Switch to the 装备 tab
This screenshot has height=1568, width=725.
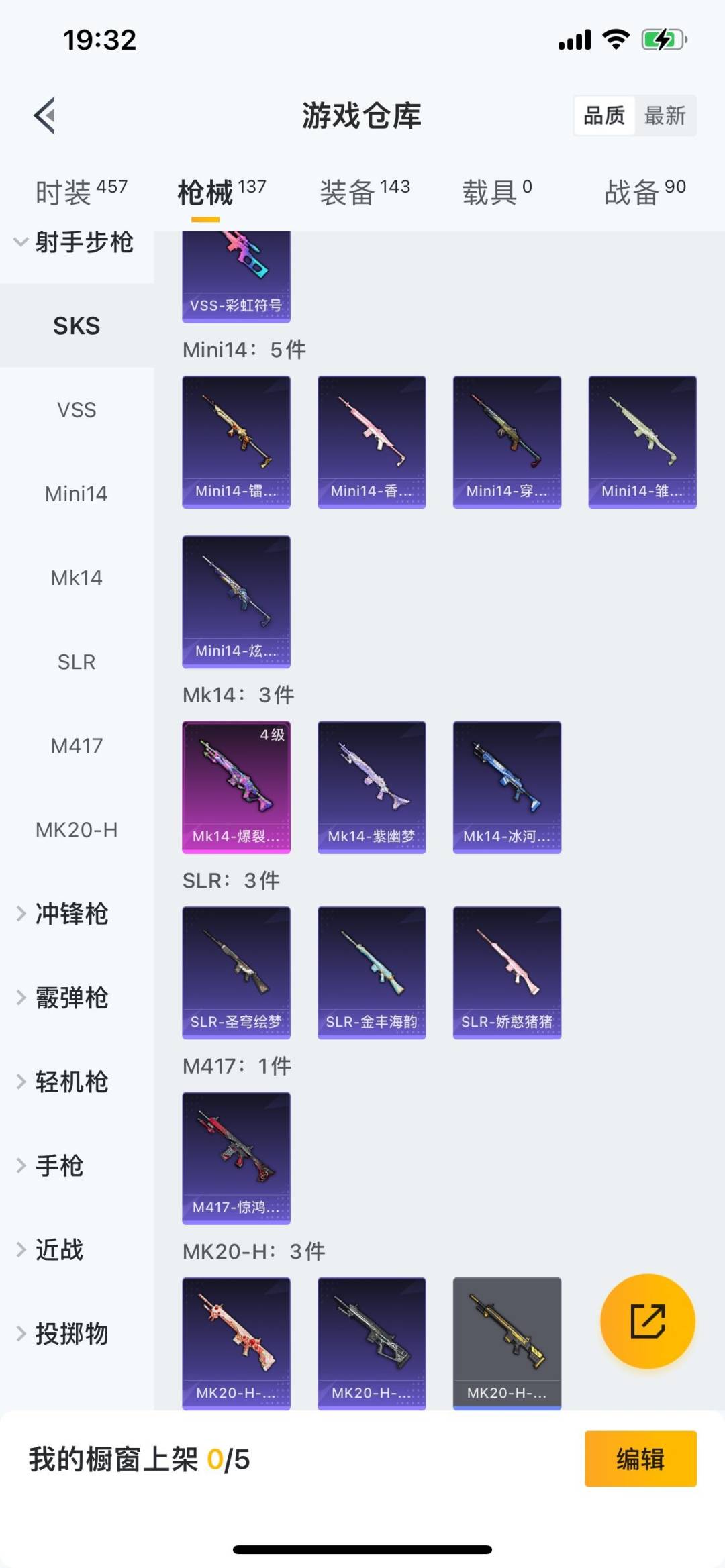(365, 193)
